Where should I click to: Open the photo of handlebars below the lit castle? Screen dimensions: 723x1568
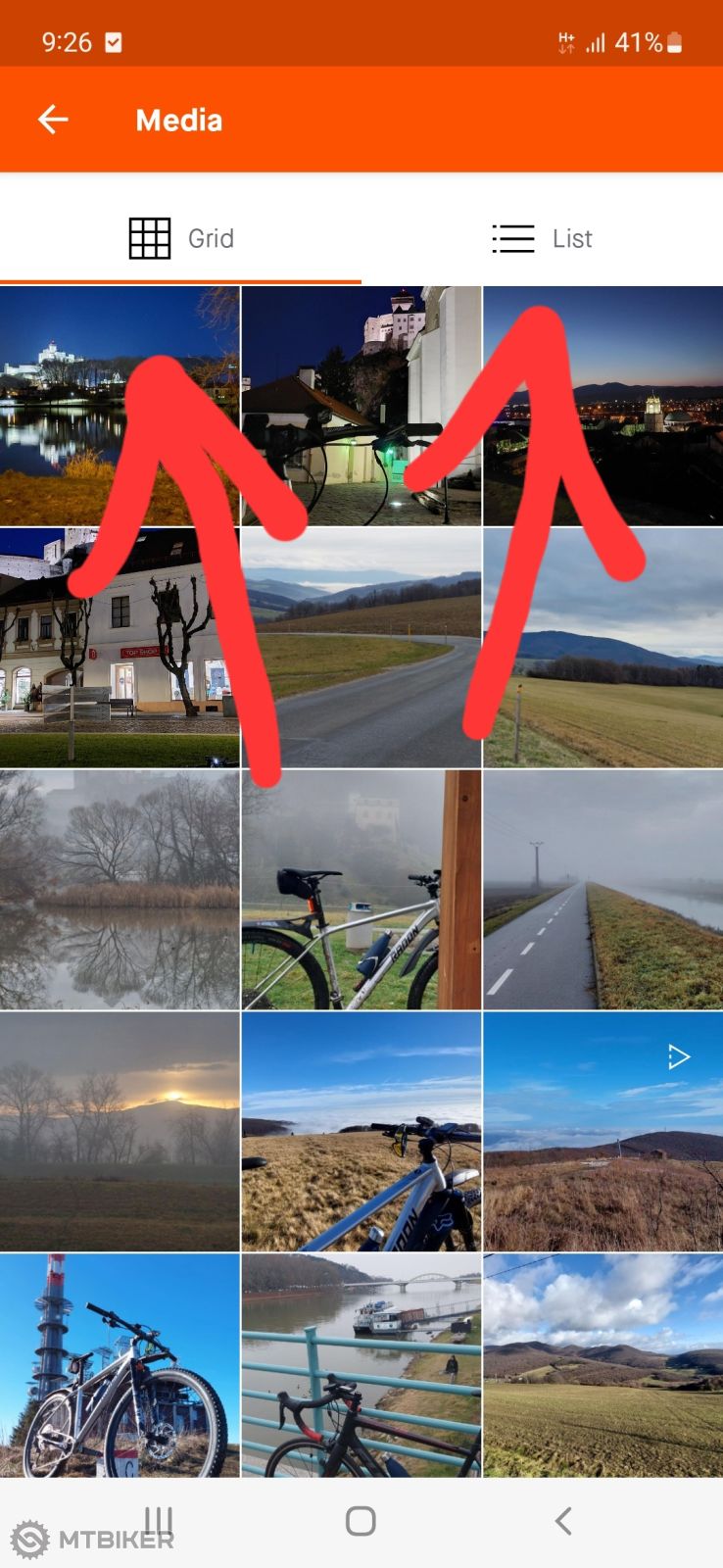coord(361,406)
